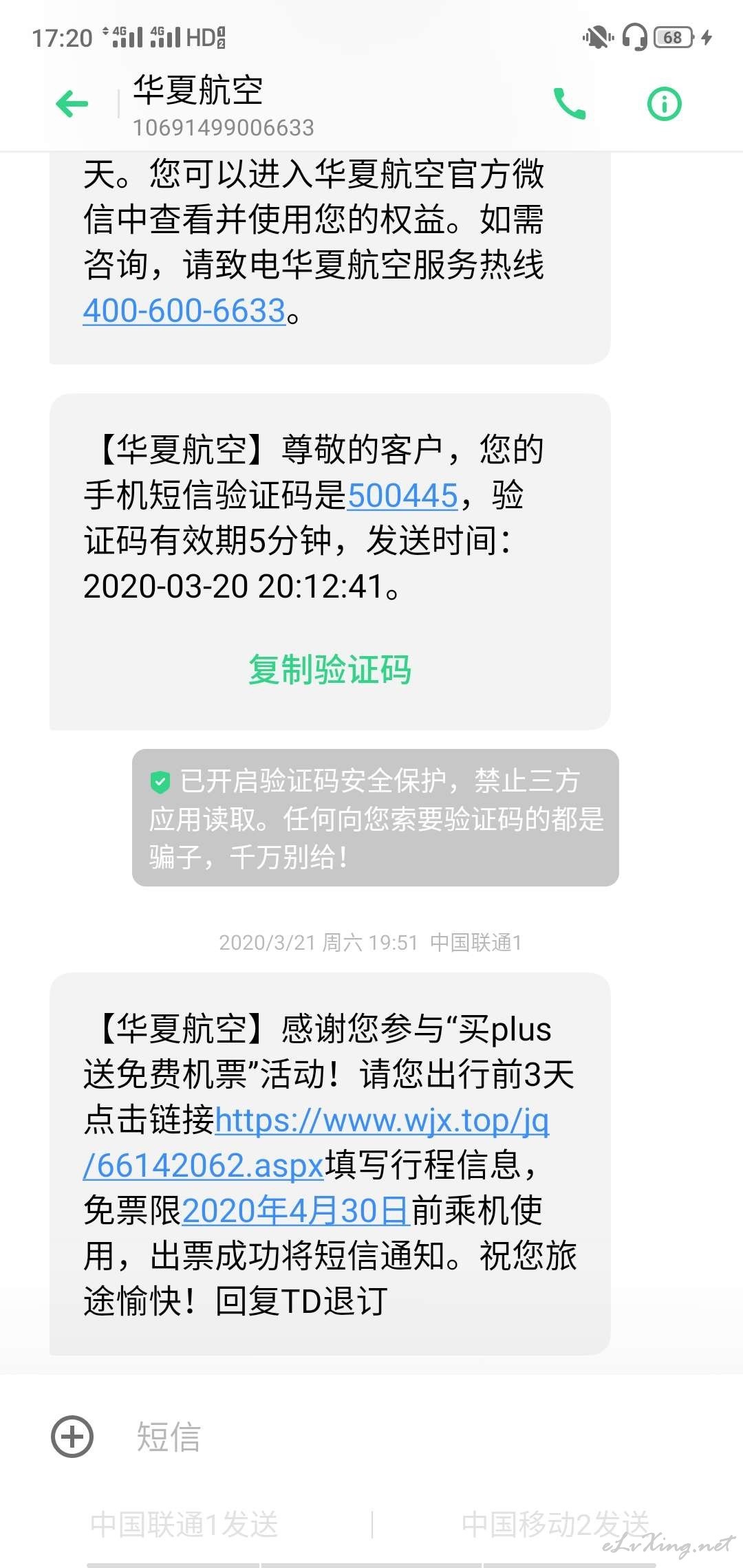Open the plus attachment button
Viewport: 743px width, 1568px height.
tap(72, 1436)
